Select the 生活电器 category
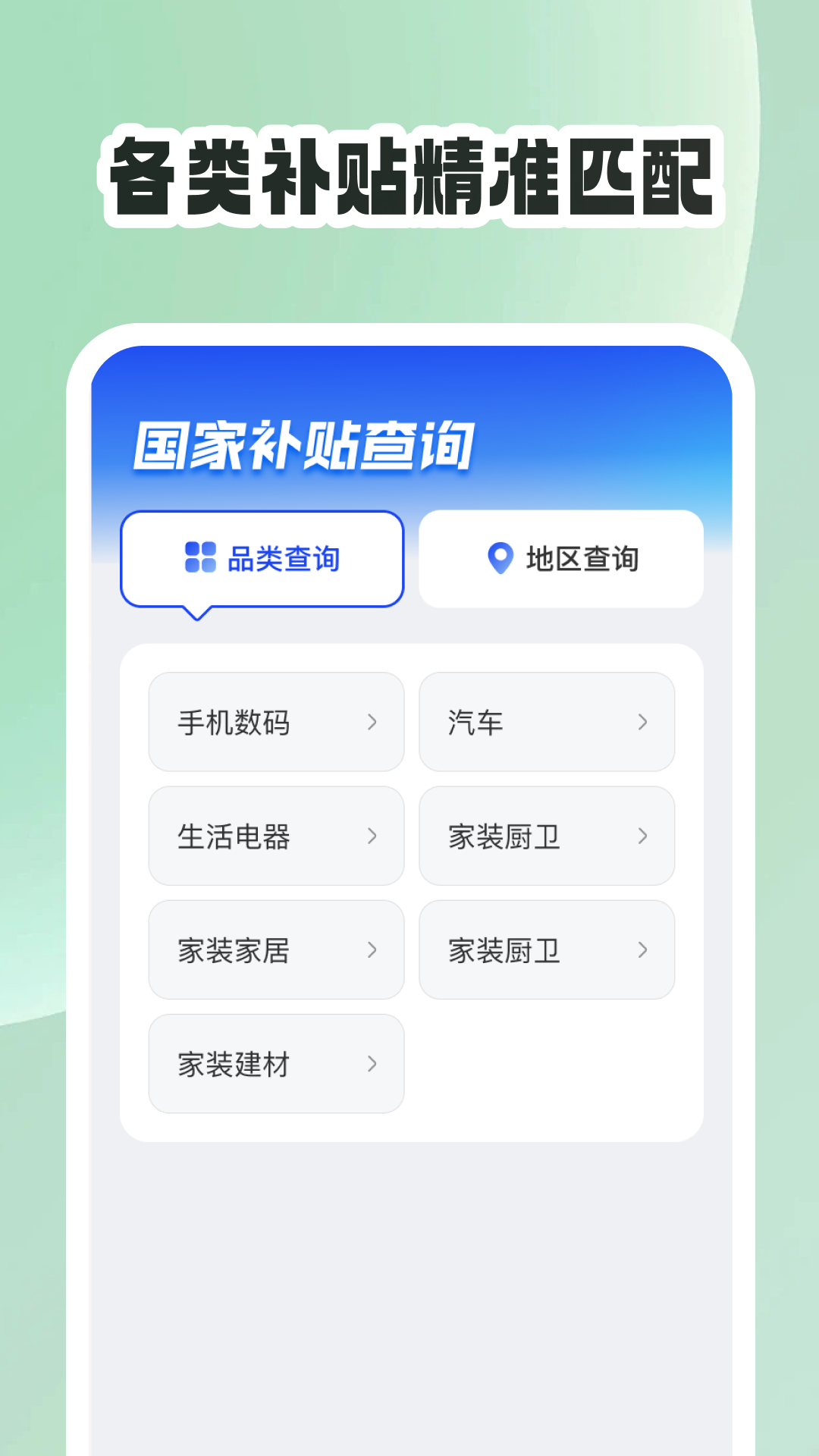Image resolution: width=819 pixels, height=1456 pixels. [277, 836]
